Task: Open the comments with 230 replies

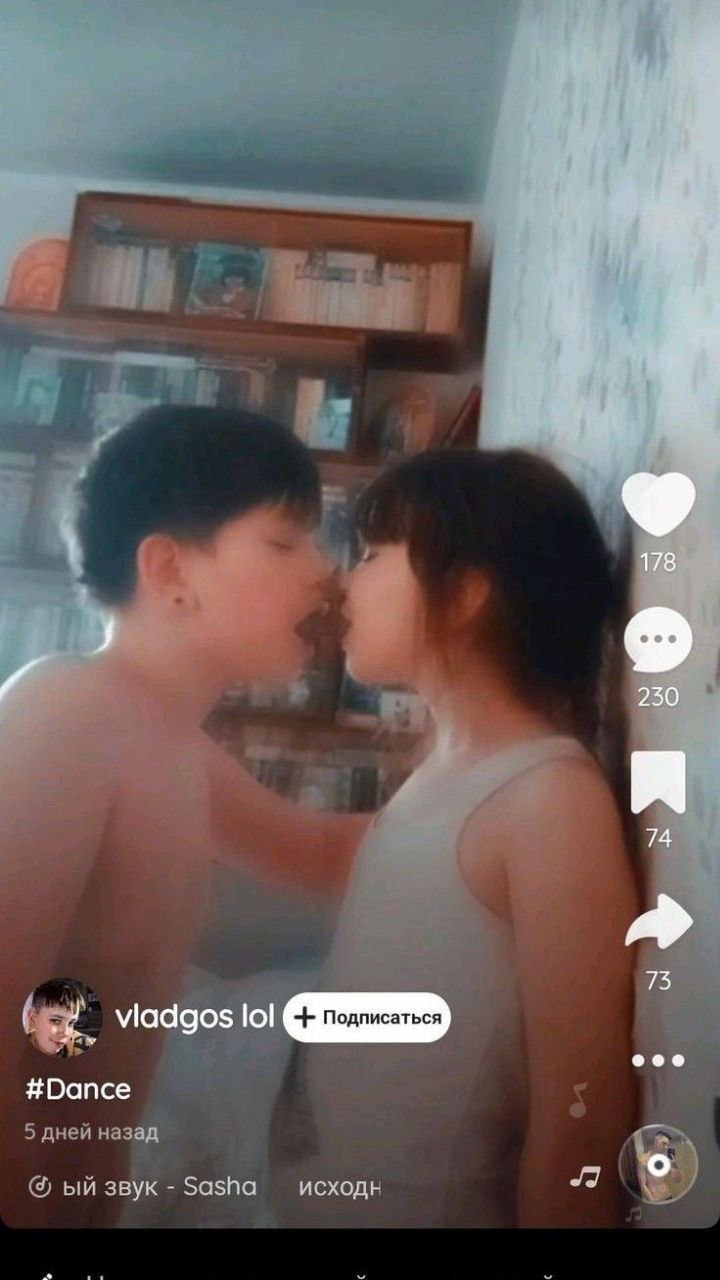Action: click(658, 640)
